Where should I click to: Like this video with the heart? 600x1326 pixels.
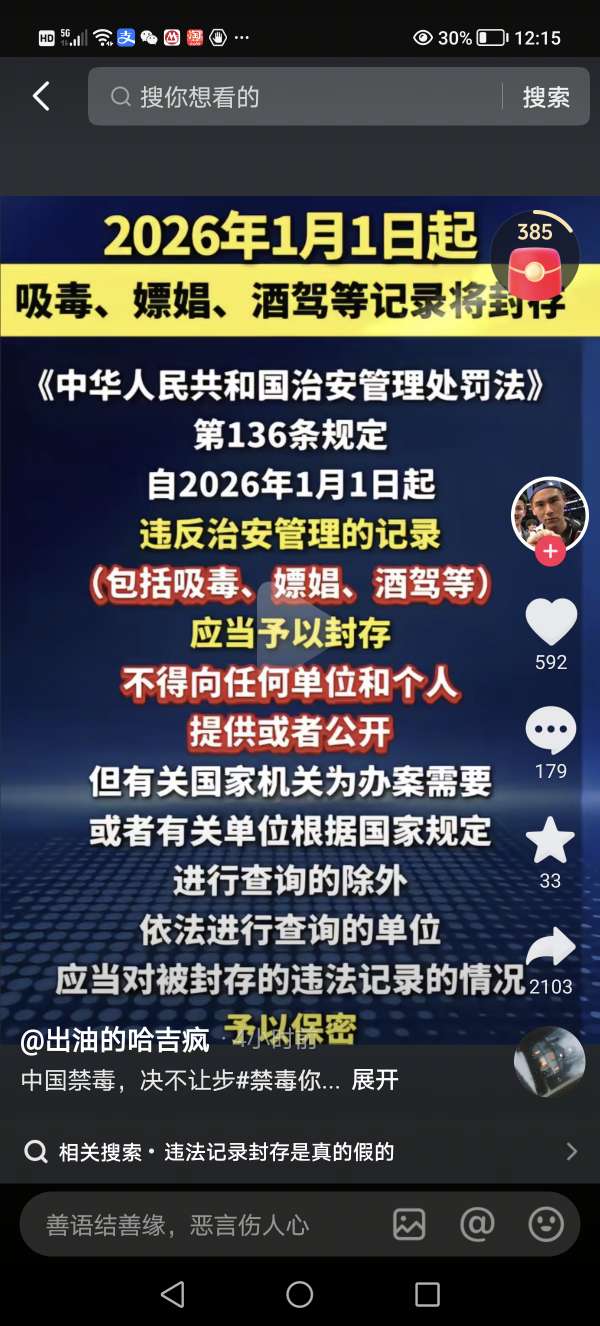pyautogui.click(x=551, y=623)
